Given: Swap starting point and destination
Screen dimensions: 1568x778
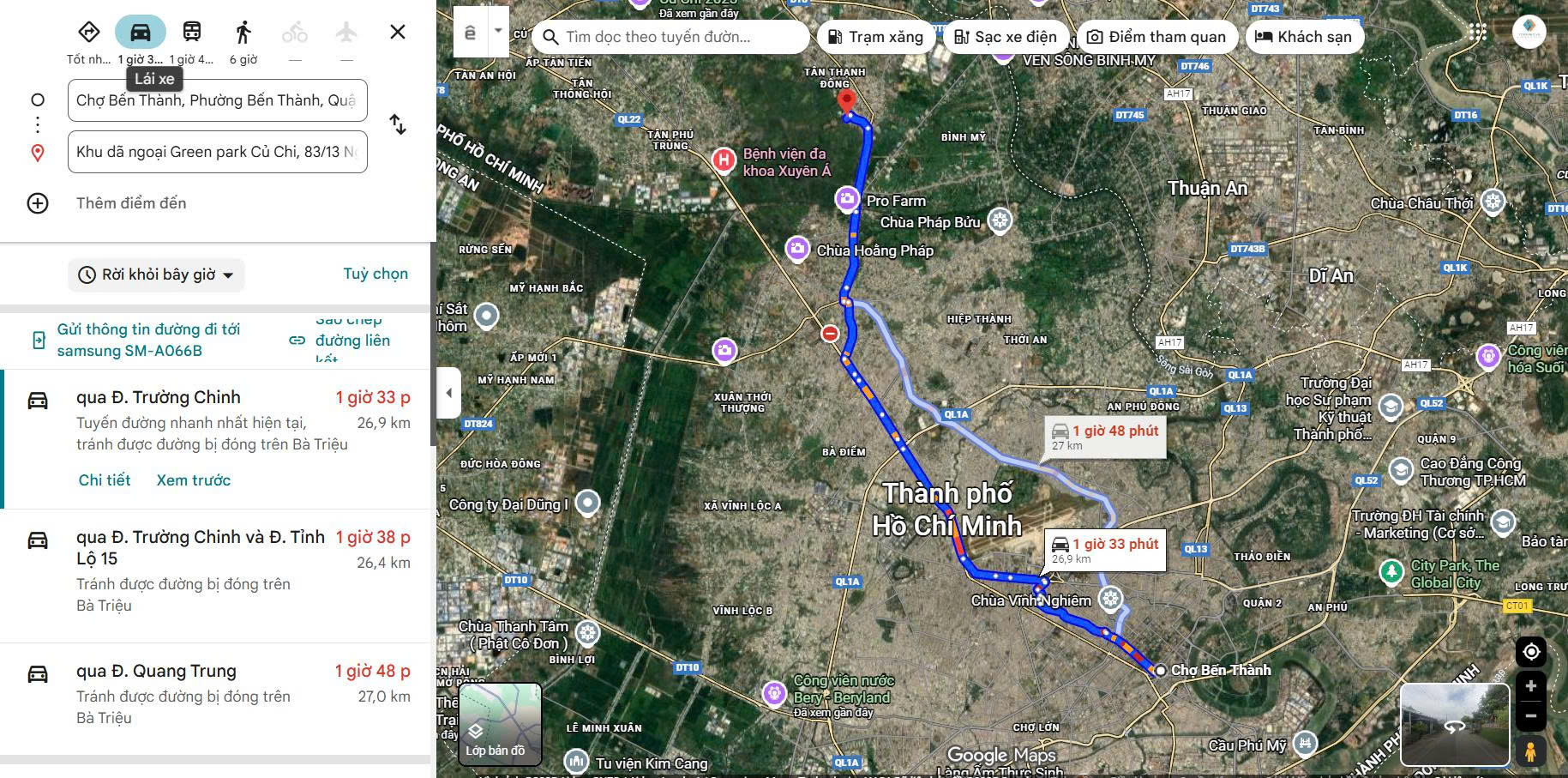Looking at the screenshot, I should click(398, 124).
